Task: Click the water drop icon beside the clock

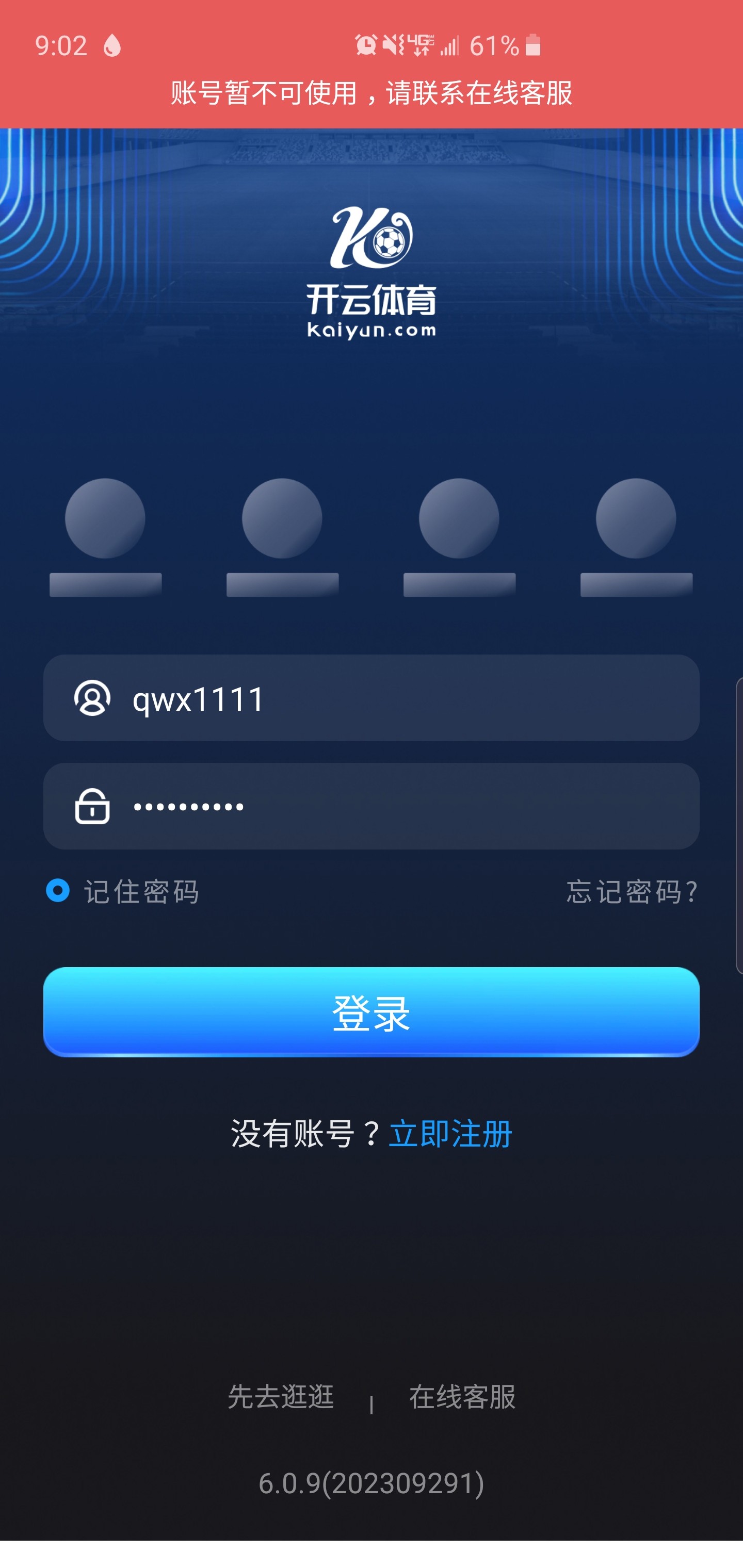Action: 112,44
